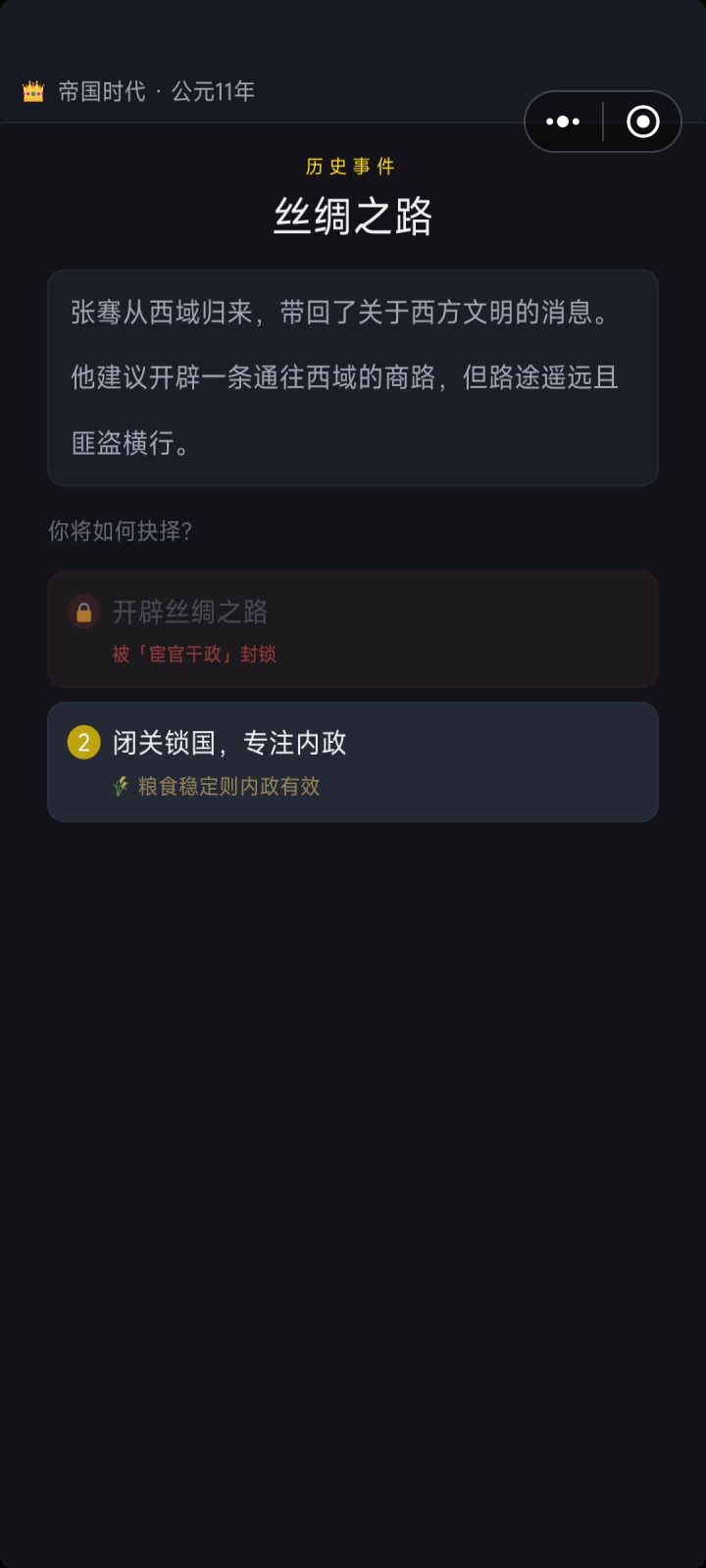Screen dimensions: 706x1568
Task: Tap the circular capsule close icon
Action: (x=644, y=121)
